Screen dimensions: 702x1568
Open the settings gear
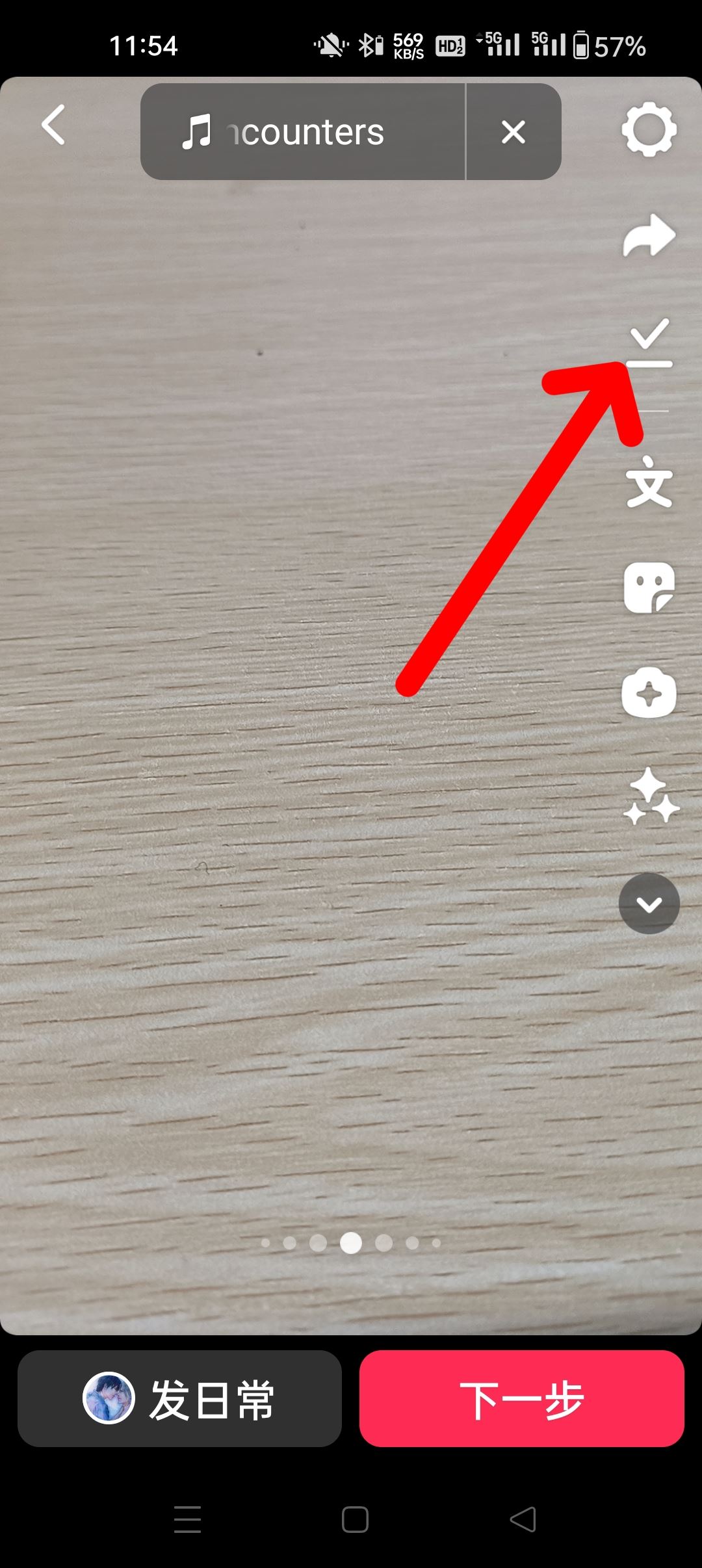pos(649,129)
